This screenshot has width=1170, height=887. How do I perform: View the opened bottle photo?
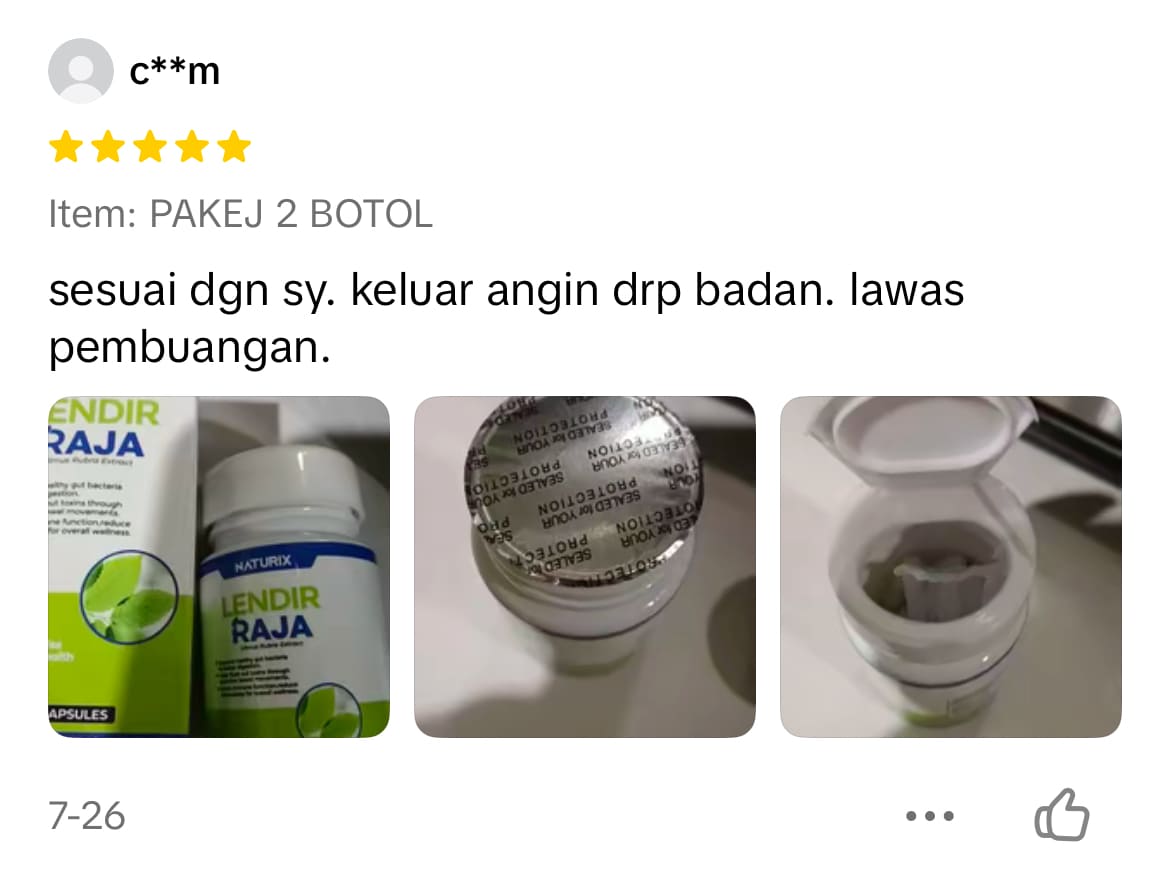(x=950, y=567)
